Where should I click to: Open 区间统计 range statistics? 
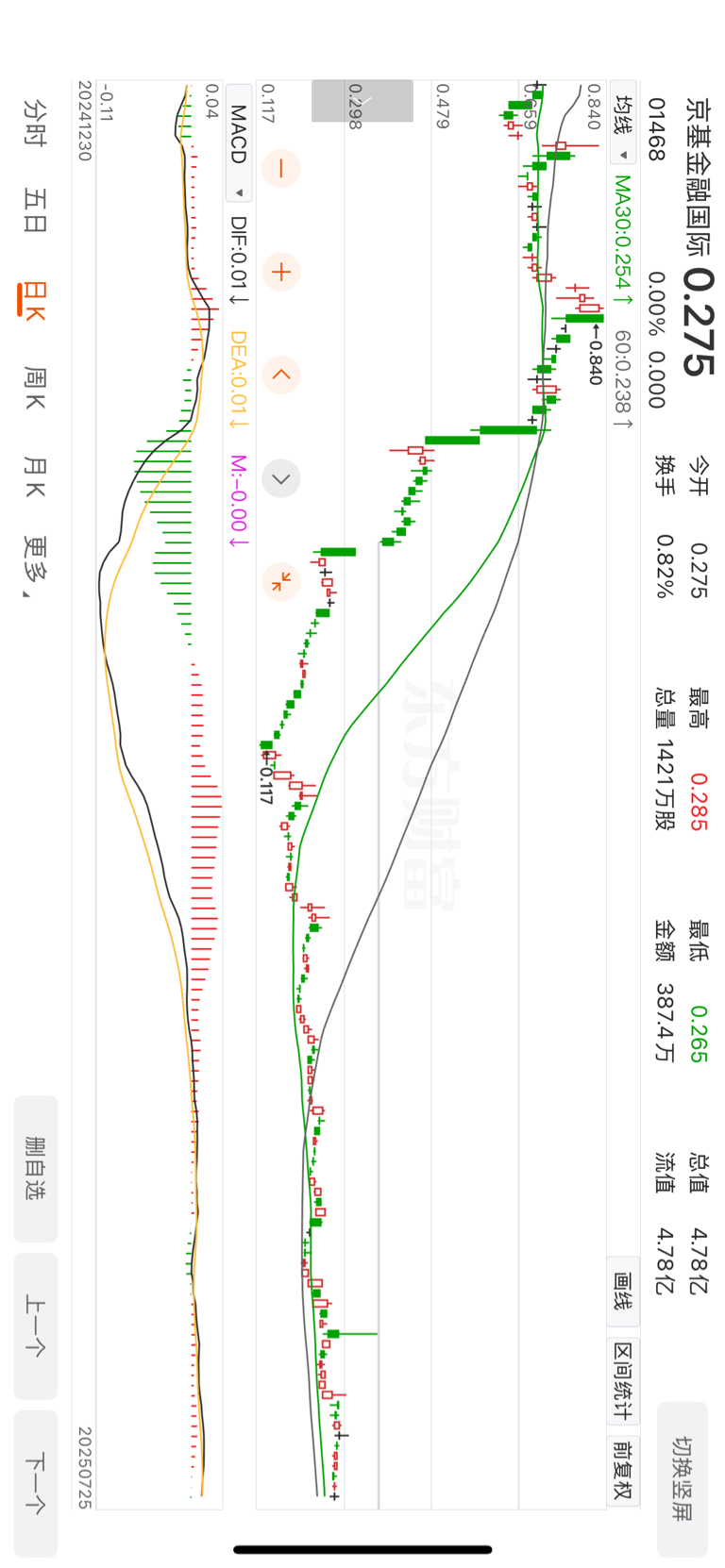pos(623,1379)
